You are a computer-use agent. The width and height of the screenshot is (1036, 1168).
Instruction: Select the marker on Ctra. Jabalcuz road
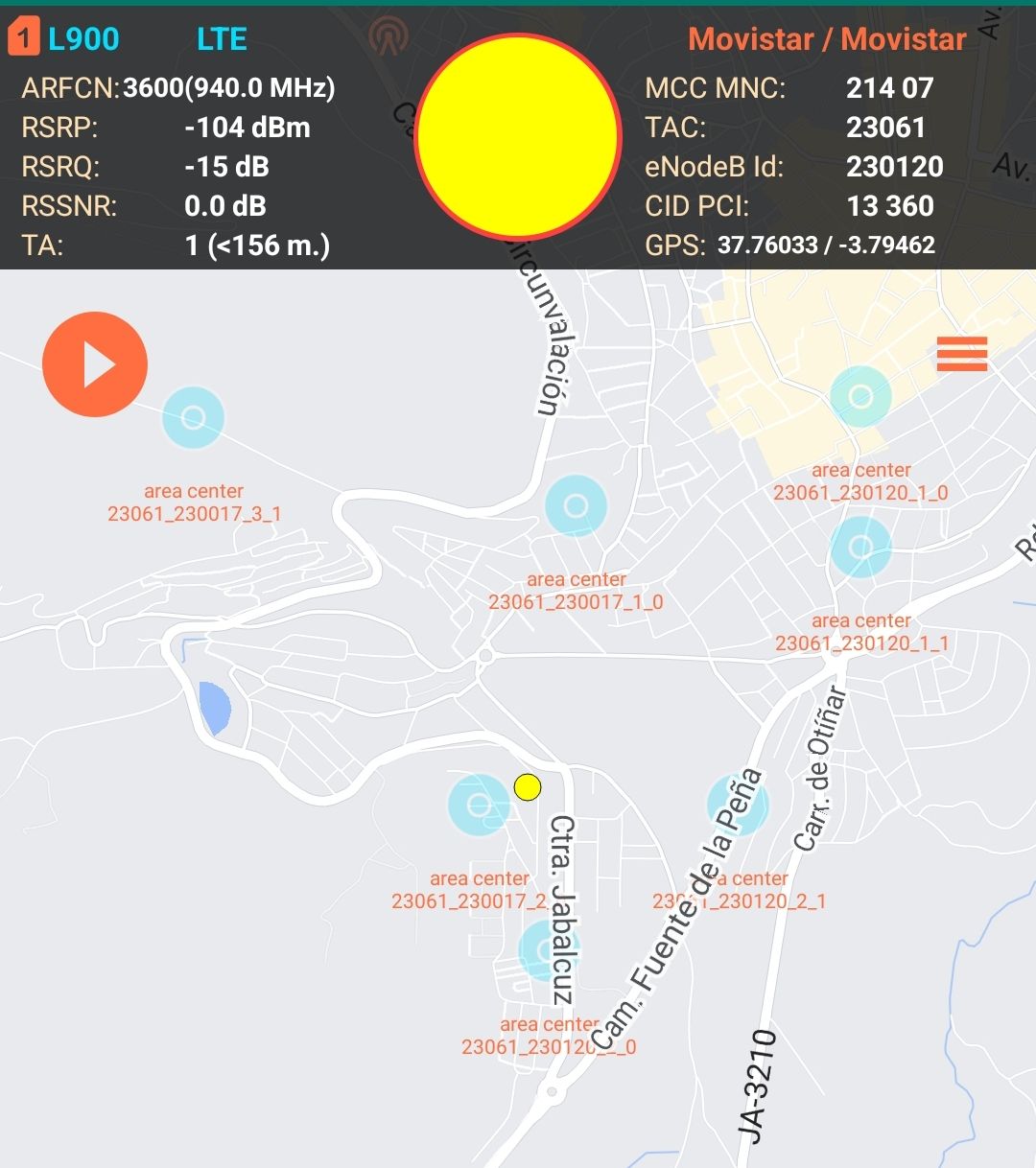coord(548,950)
